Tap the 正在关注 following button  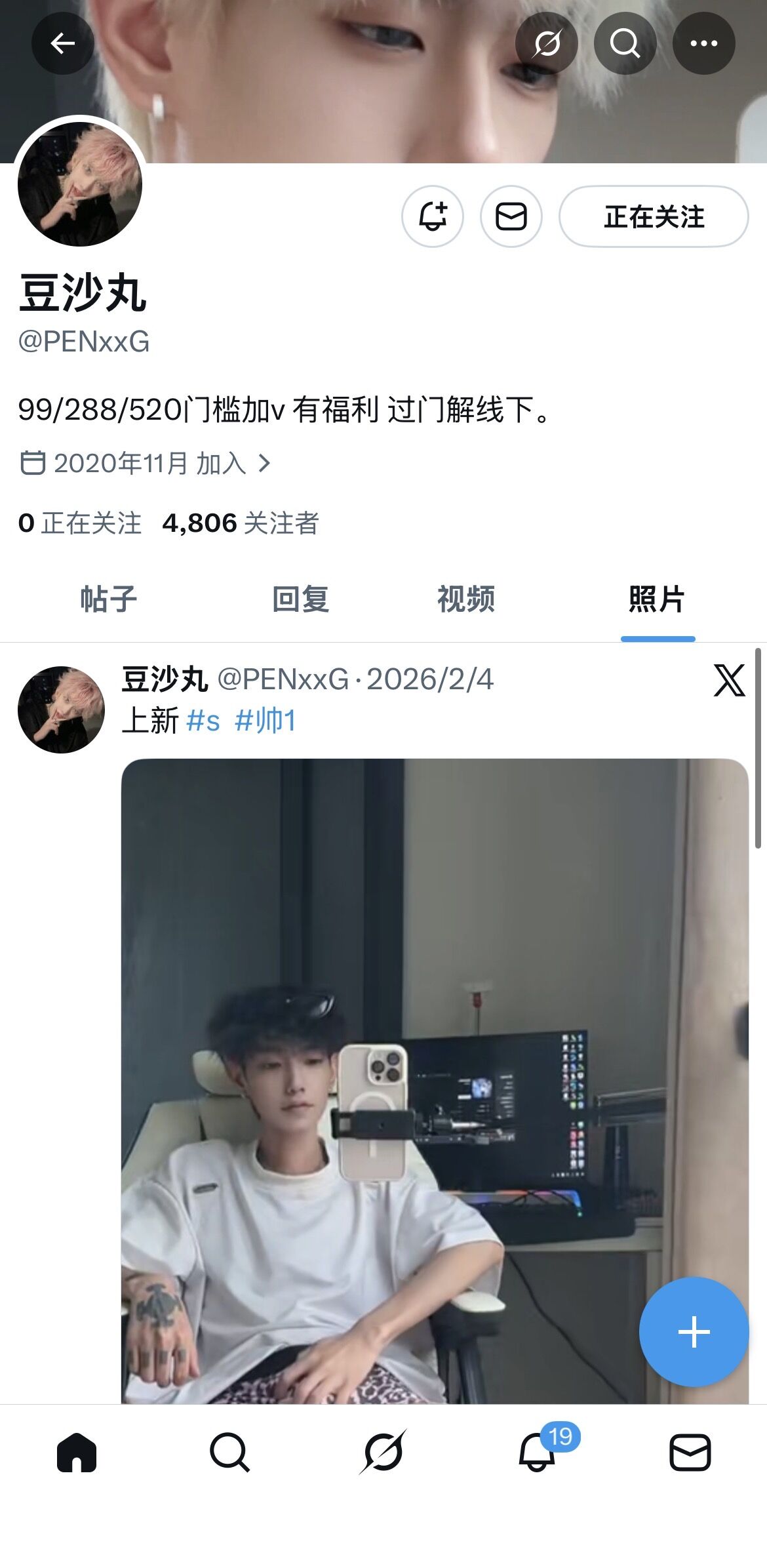point(653,216)
